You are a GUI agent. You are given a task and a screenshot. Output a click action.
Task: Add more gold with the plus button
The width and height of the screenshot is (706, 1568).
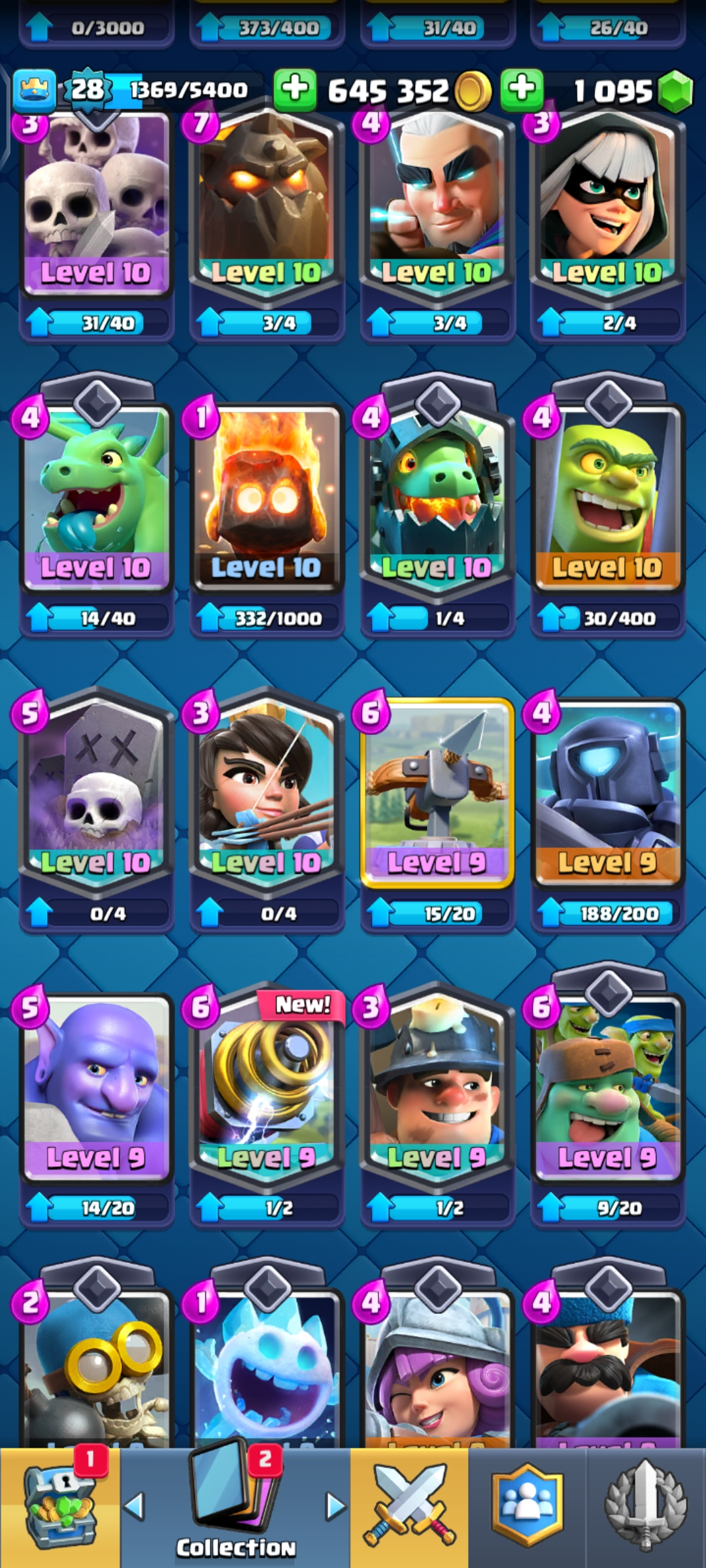click(295, 89)
